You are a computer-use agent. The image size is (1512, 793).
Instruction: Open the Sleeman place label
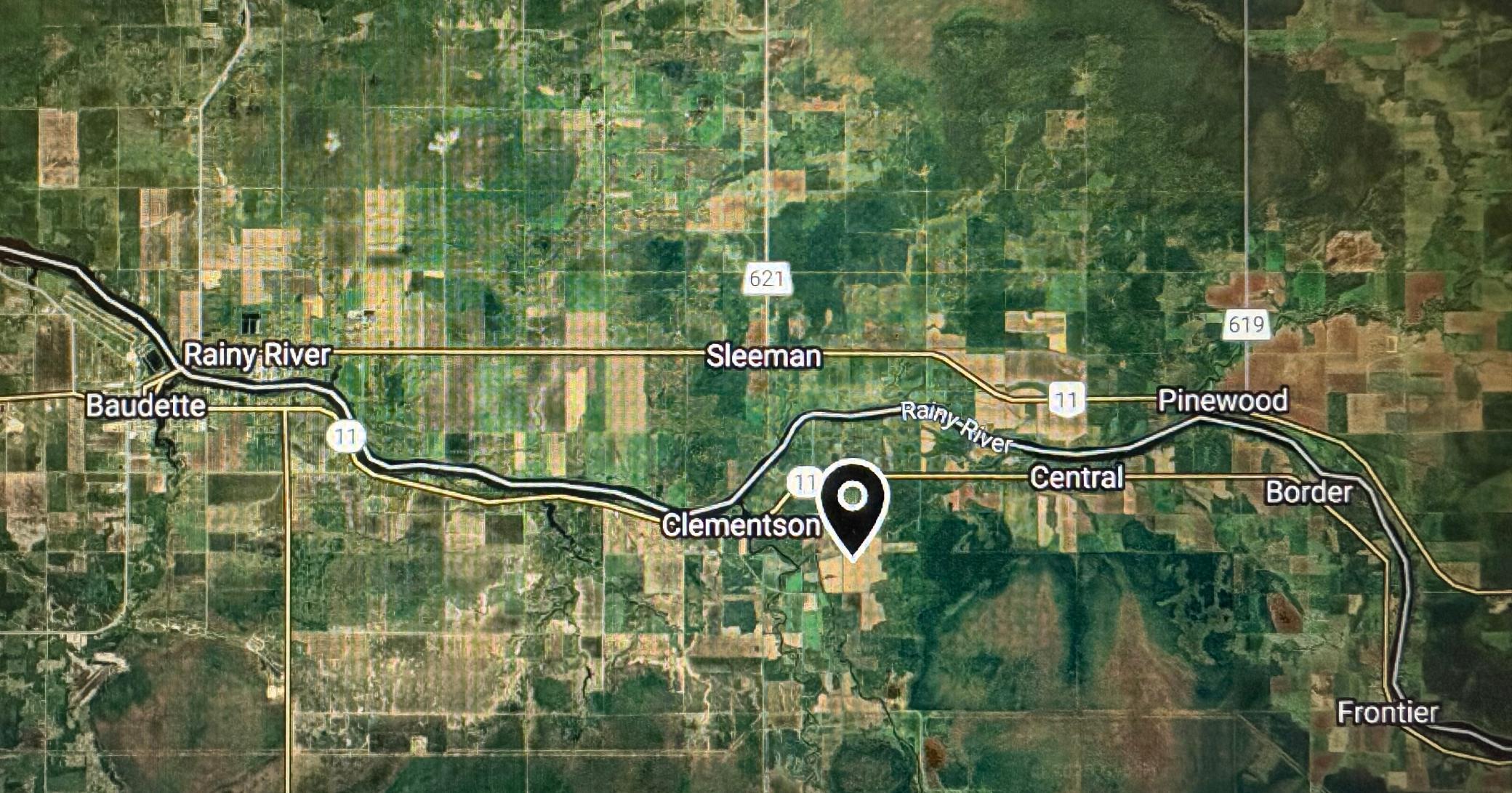pyautogui.click(x=764, y=357)
